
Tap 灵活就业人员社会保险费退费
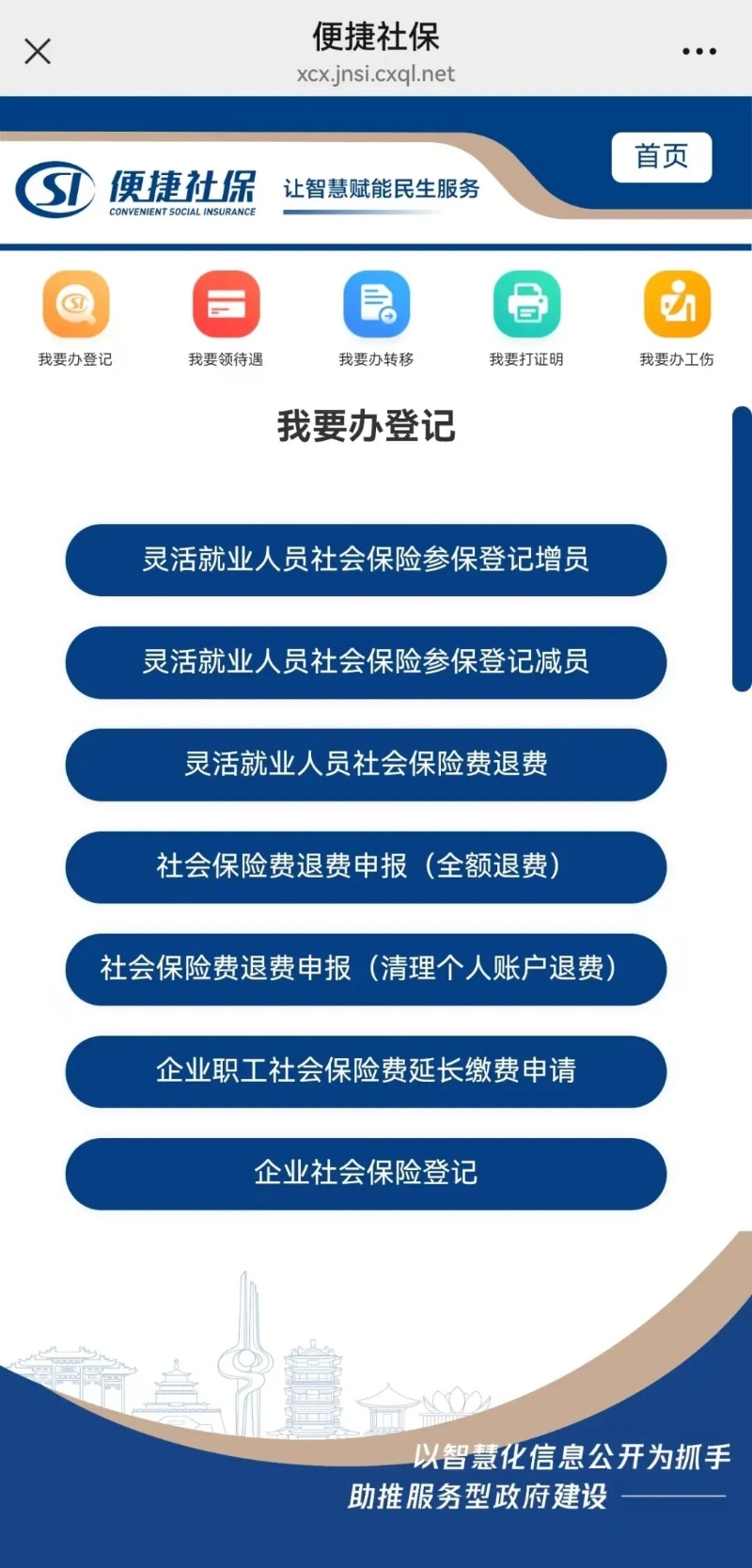[x=366, y=764]
